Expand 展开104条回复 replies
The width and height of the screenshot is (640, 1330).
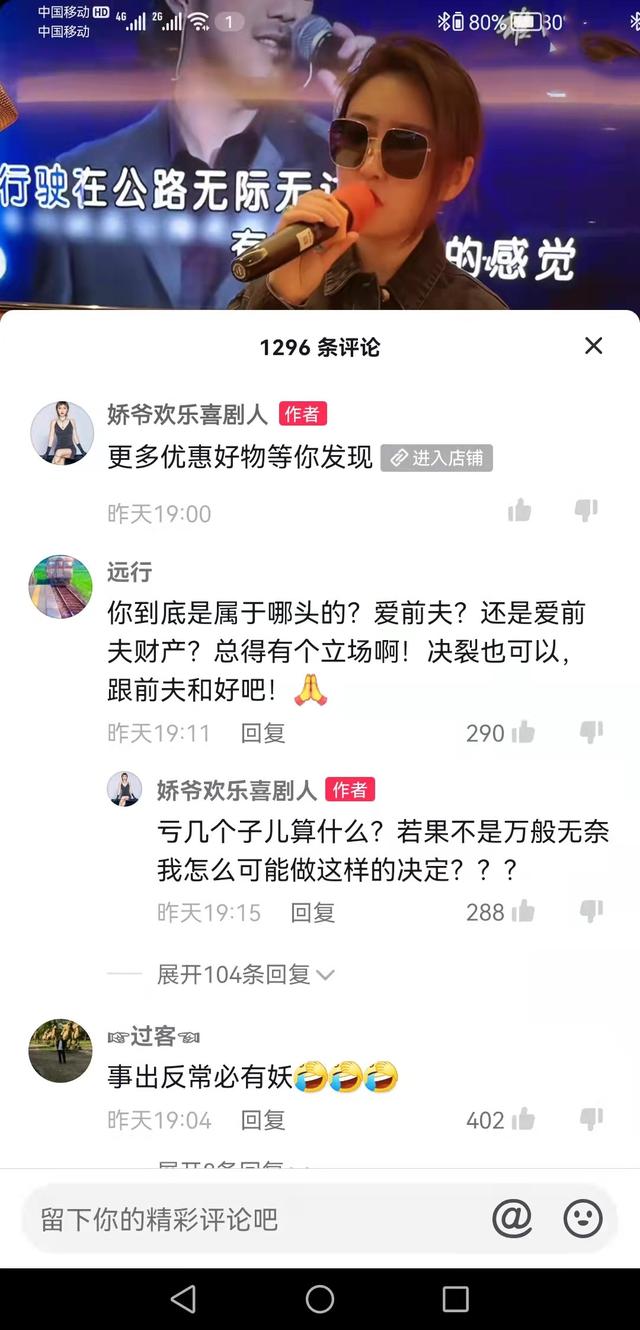(245, 974)
